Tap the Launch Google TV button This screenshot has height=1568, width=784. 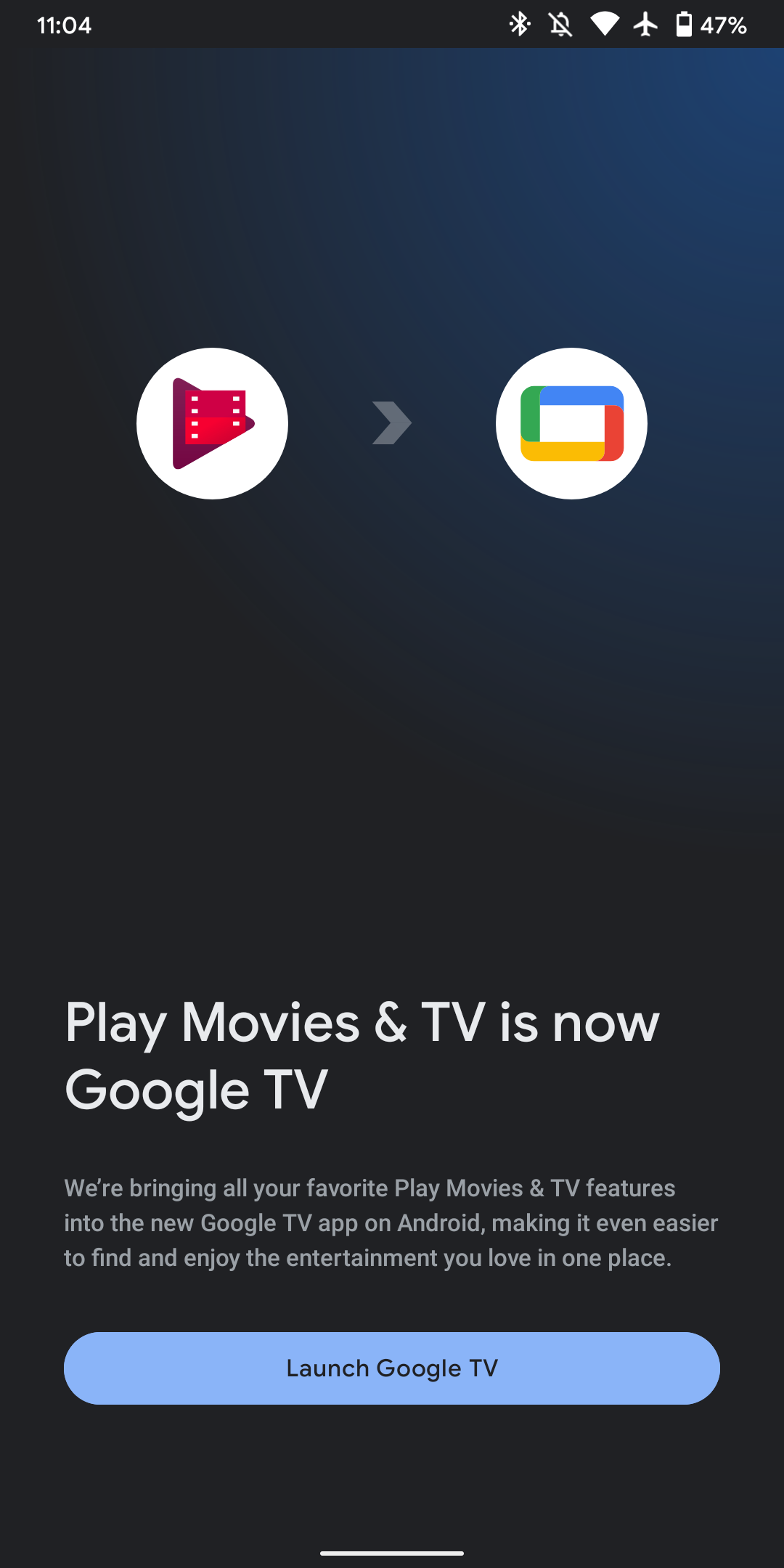[x=392, y=1368]
